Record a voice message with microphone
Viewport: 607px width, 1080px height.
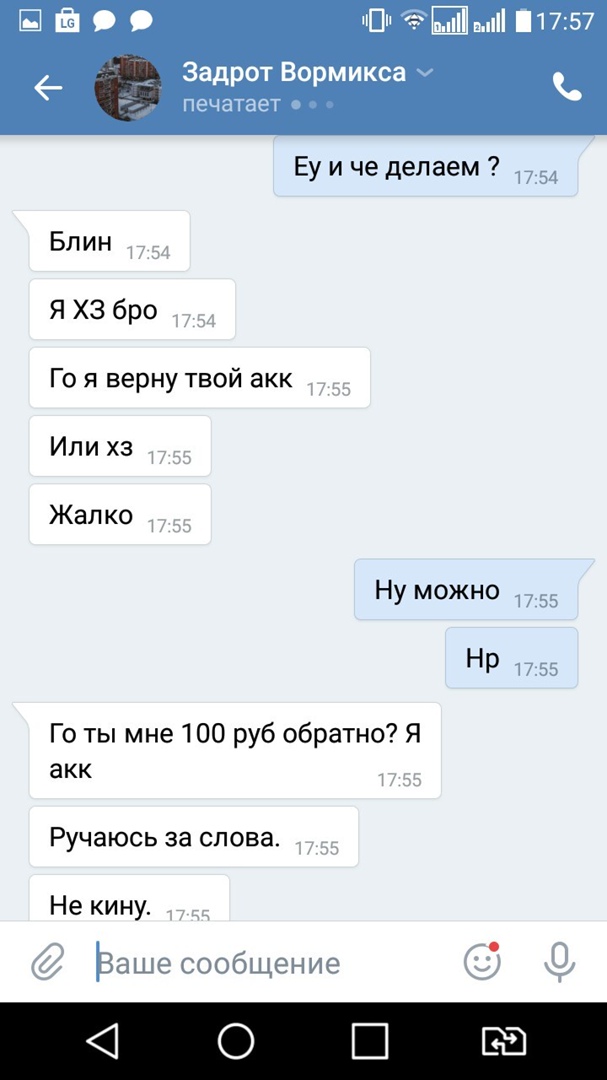[559, 963]
